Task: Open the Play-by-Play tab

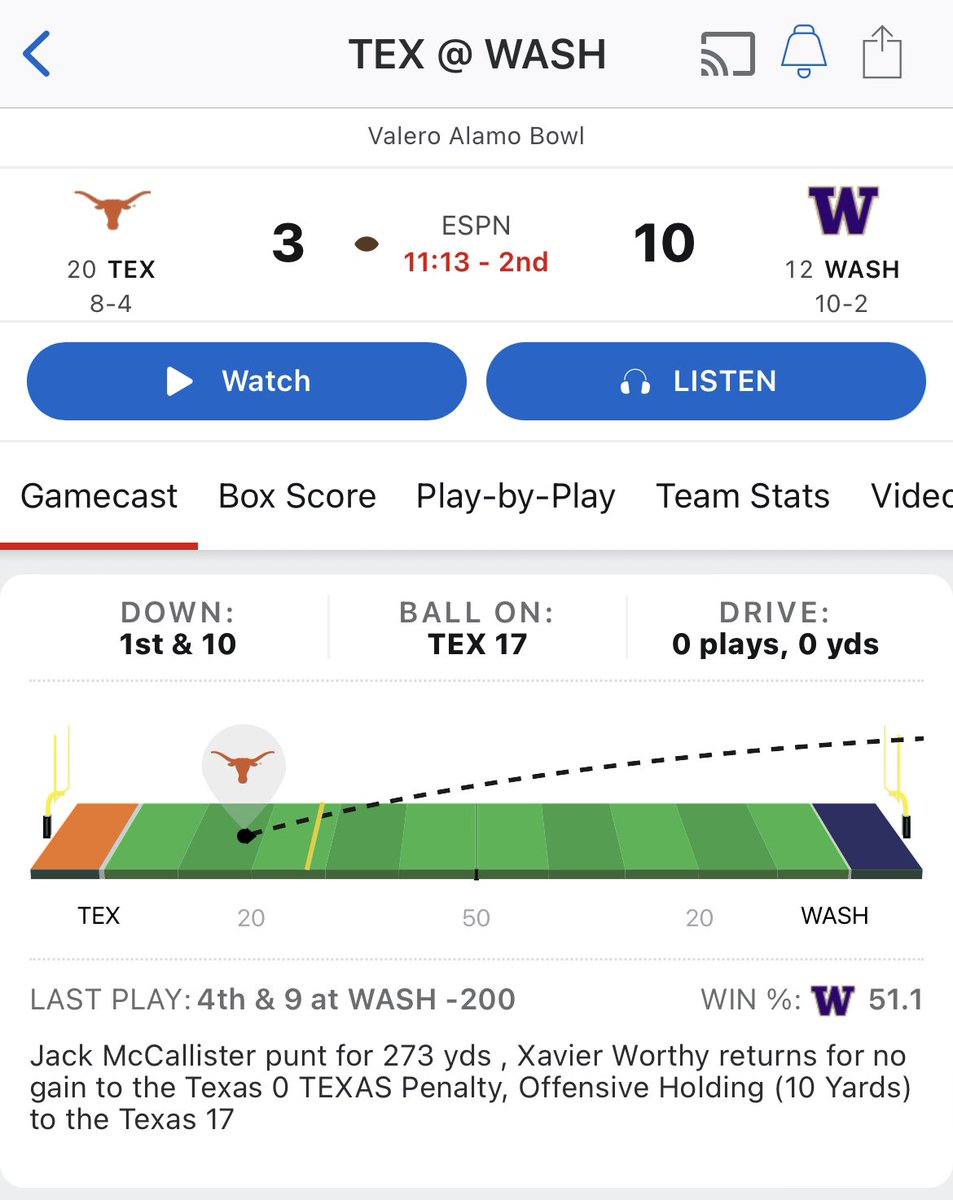Action: [515, 496]
